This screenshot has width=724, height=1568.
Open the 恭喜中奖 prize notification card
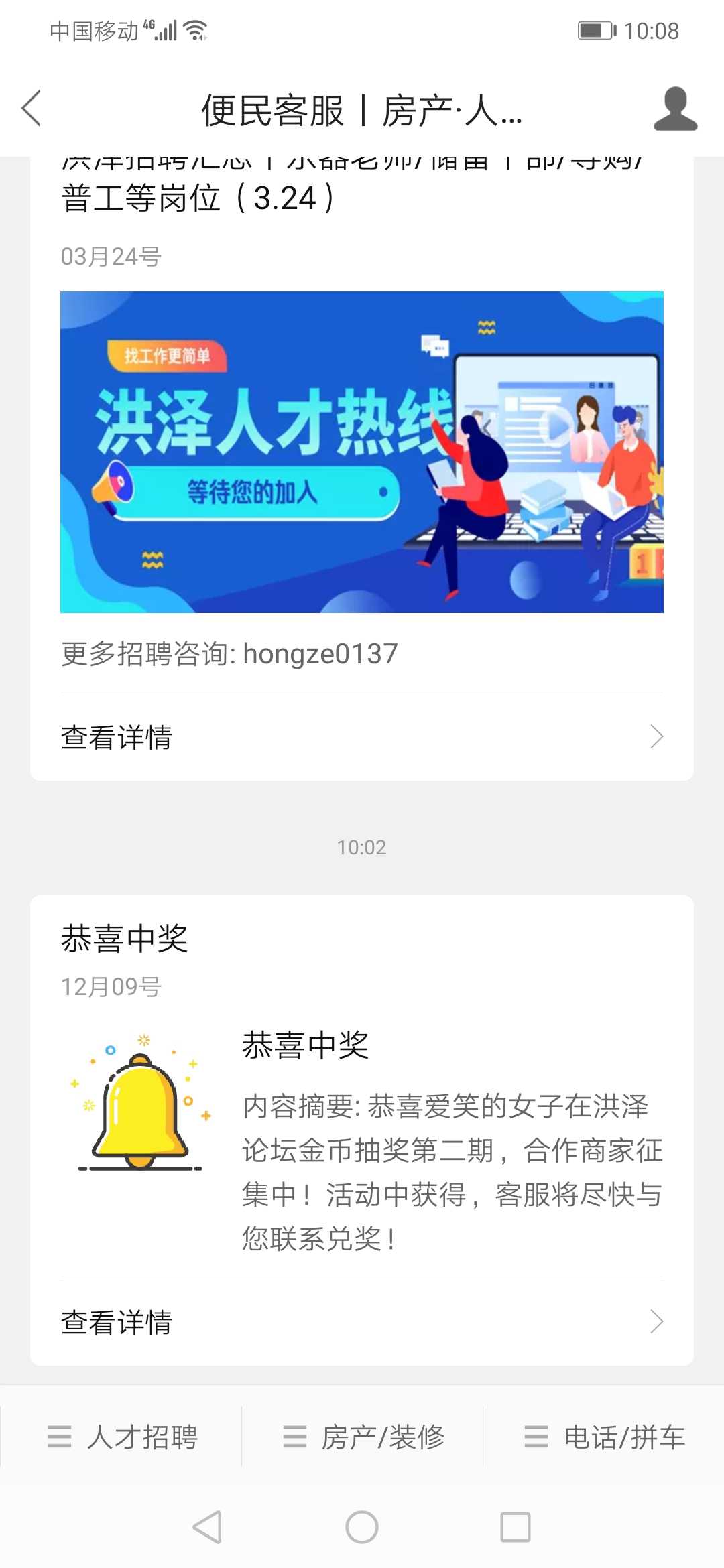coord(362,1087)
